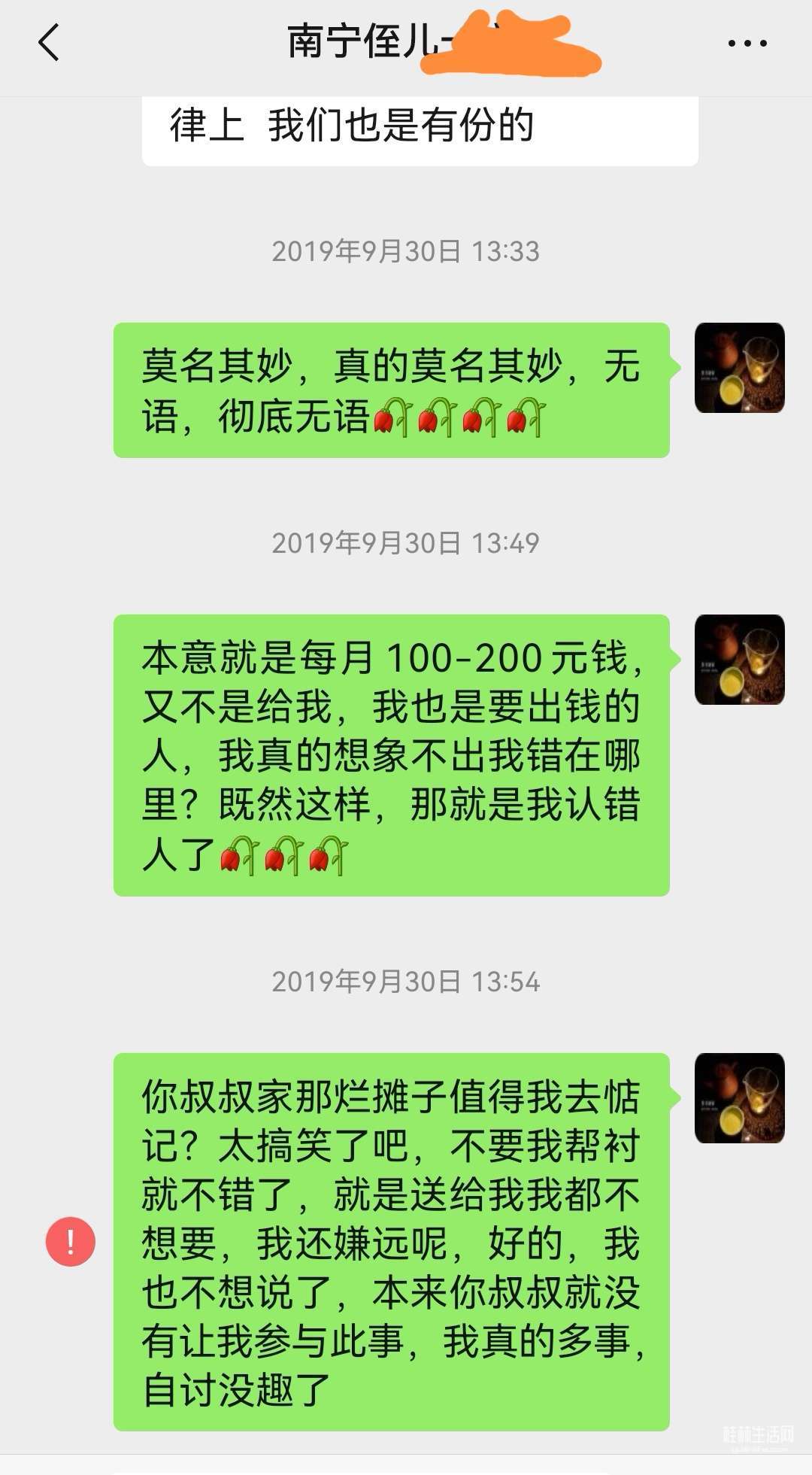Open sender avatar beside the 13:33 message
Screen dimensions: 812x1475
[739, 368]
